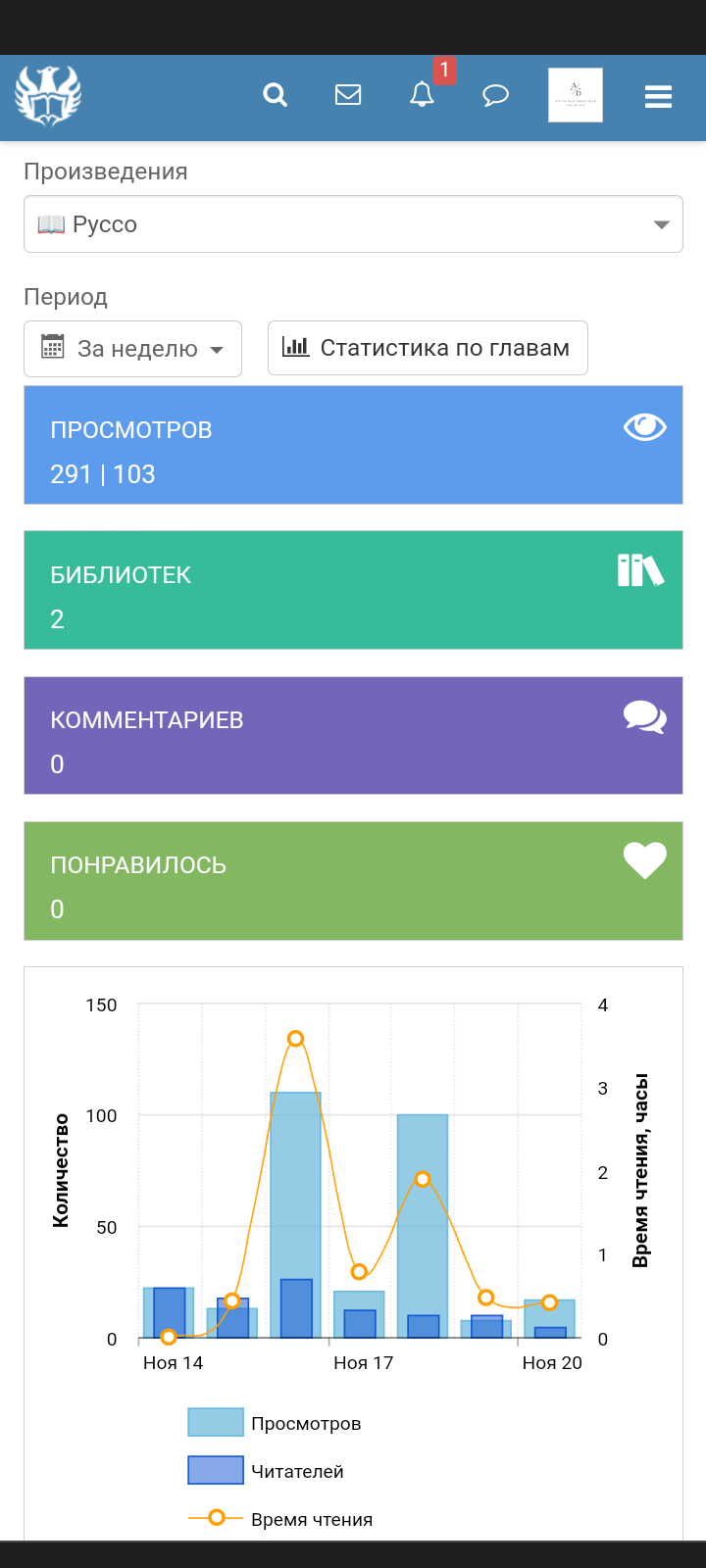Open the comments speech bubble icon
The height and width of the screenshot is (1568, 706).
[x=496, y=95]
